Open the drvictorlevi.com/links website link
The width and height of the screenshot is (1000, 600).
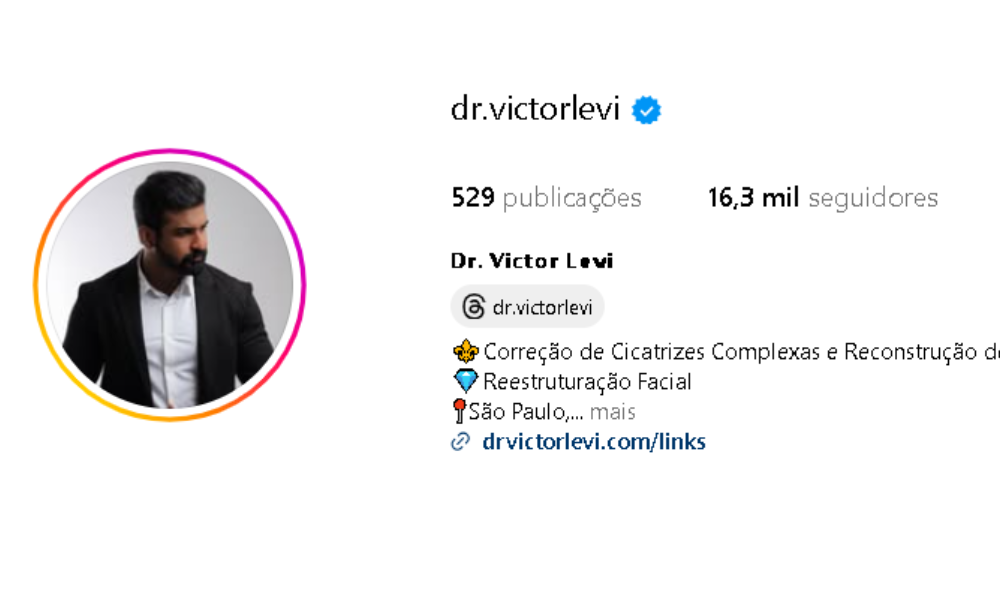[593, 442]
